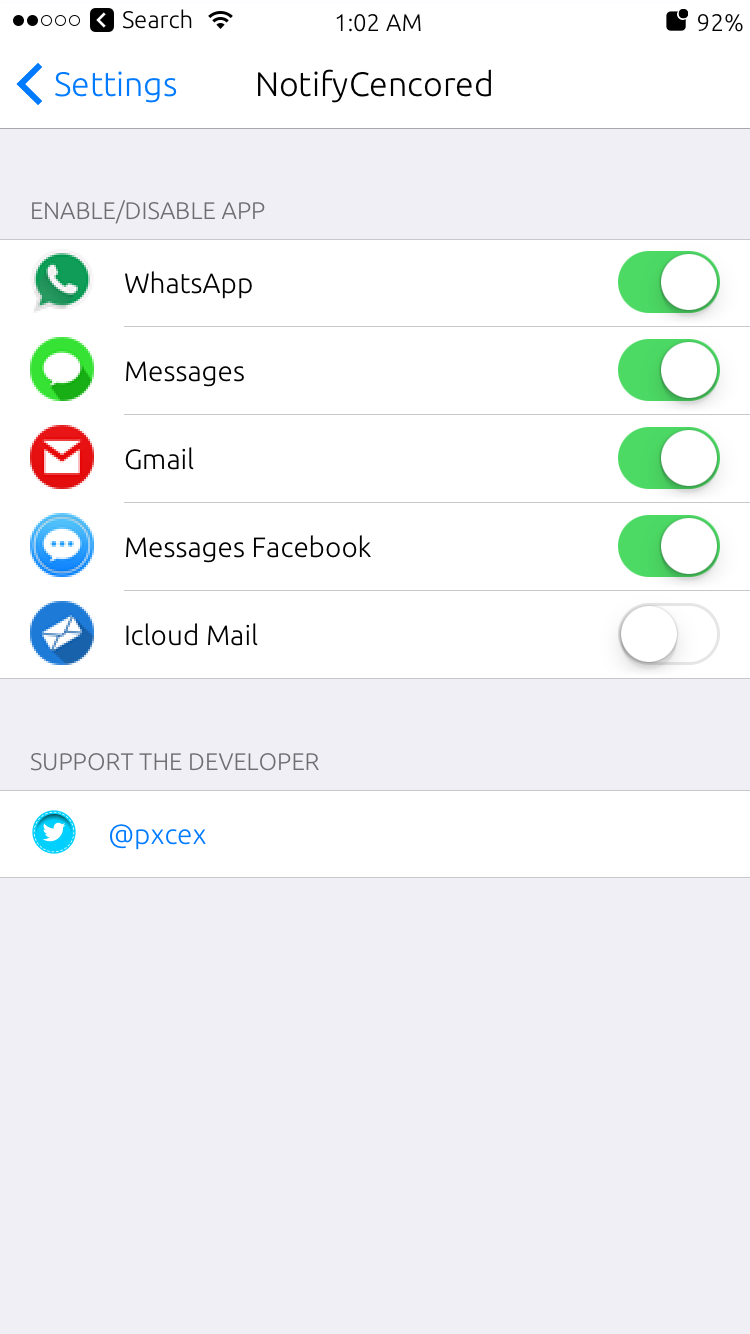Return to Search via status bar

(141, 21)
